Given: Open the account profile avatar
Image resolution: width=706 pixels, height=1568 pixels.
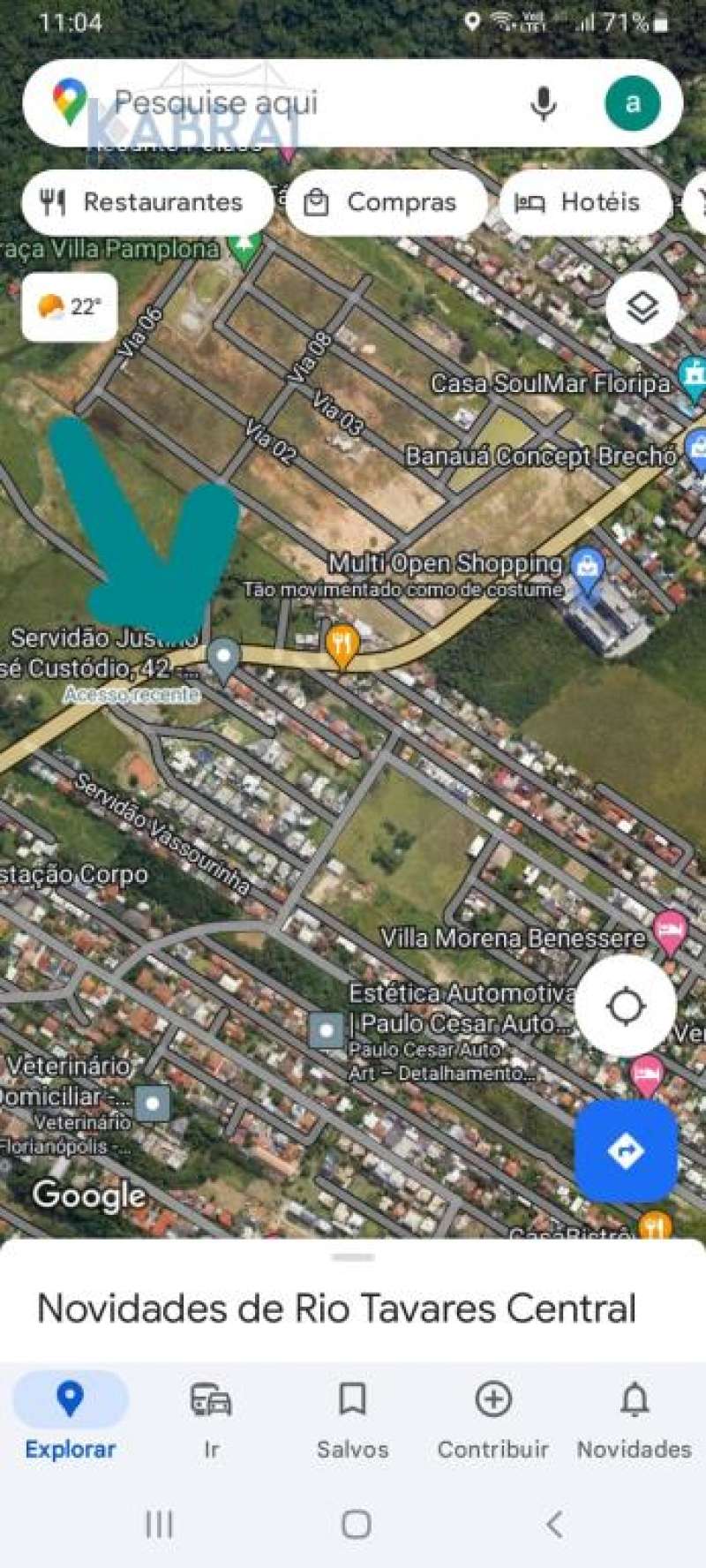Looking at the screenshot, I should pos(632,103).
